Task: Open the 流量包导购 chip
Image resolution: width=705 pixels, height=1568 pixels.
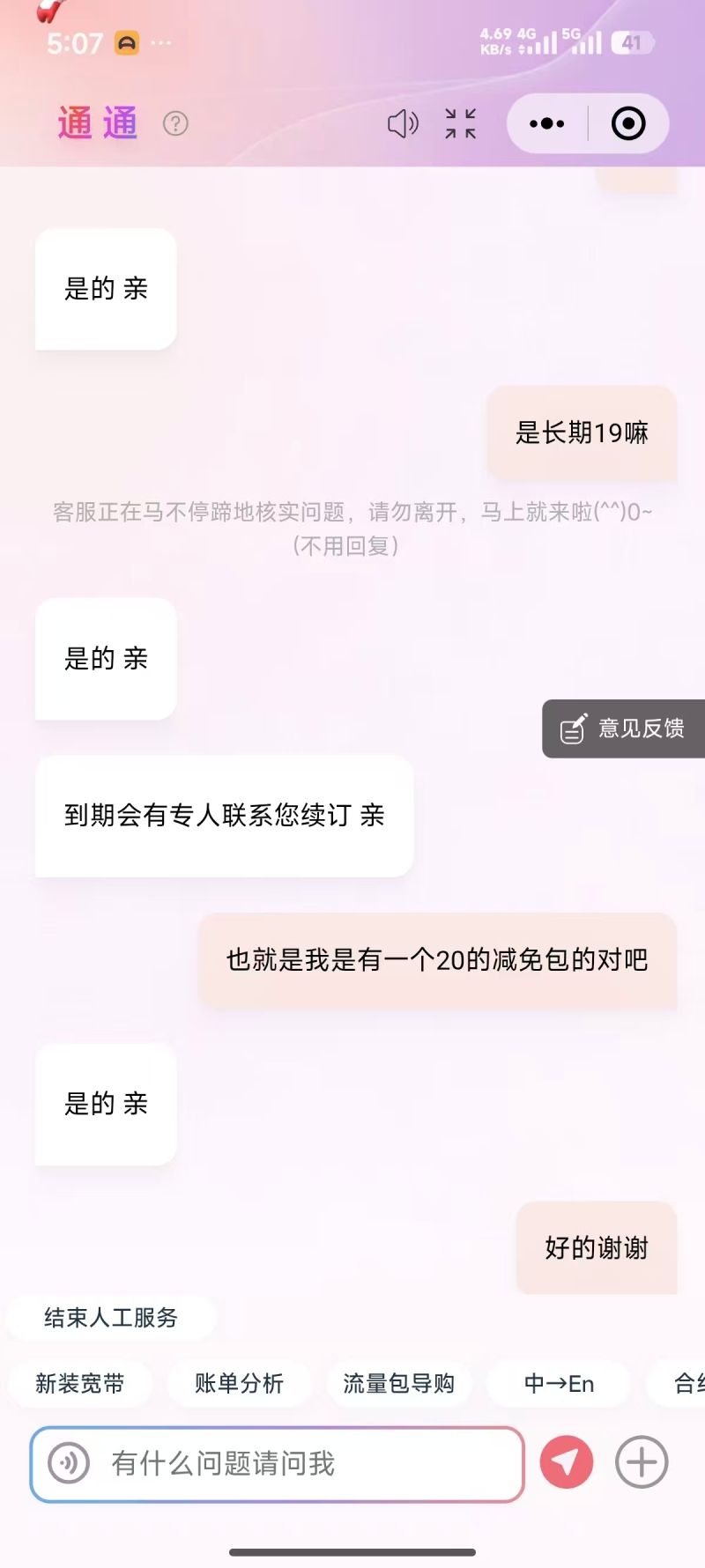Action: pyautogui.click(x=398, y=1383)
